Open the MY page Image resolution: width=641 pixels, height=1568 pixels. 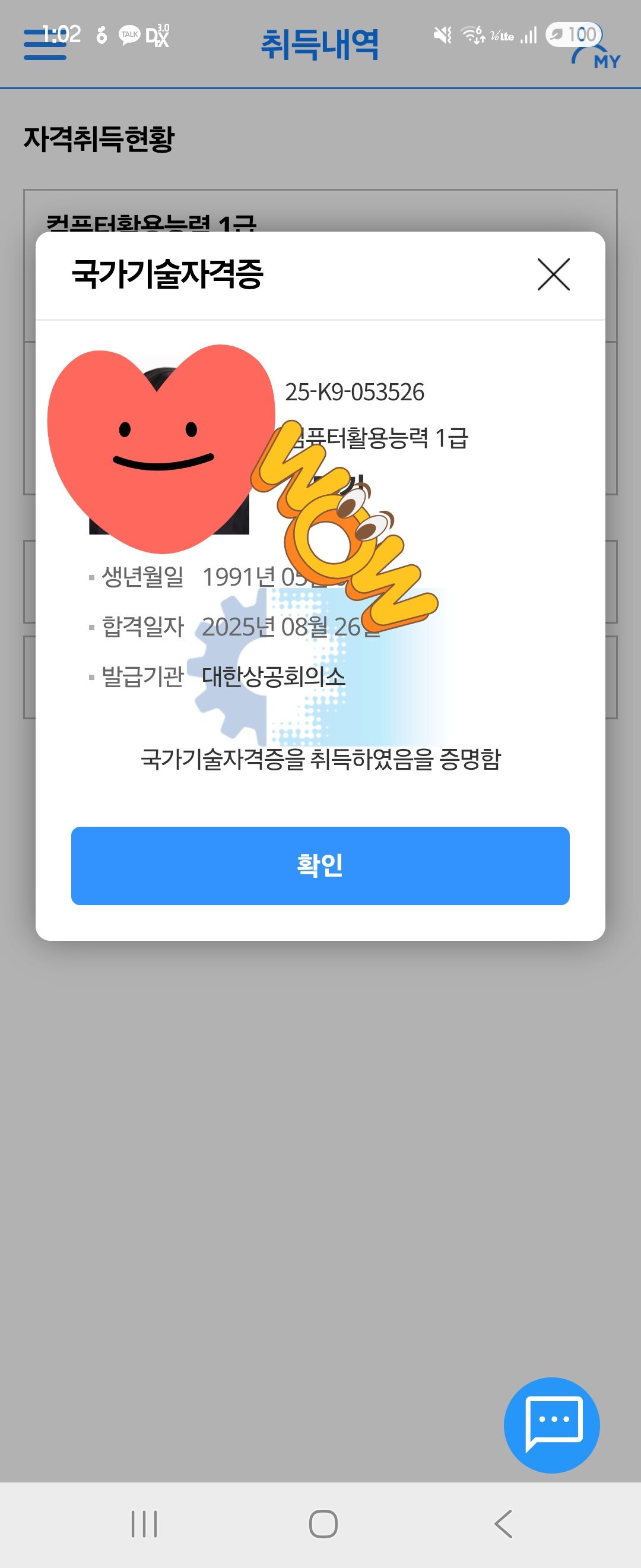pos(598,53)
